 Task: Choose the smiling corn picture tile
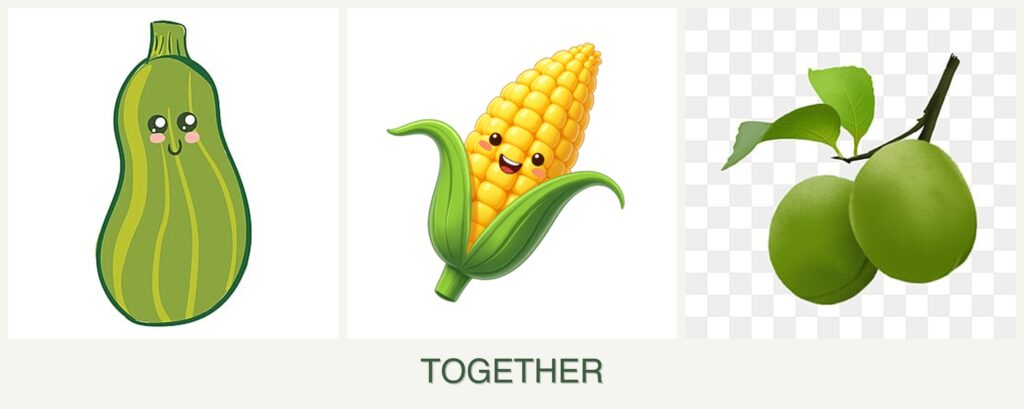coord(511,174)
